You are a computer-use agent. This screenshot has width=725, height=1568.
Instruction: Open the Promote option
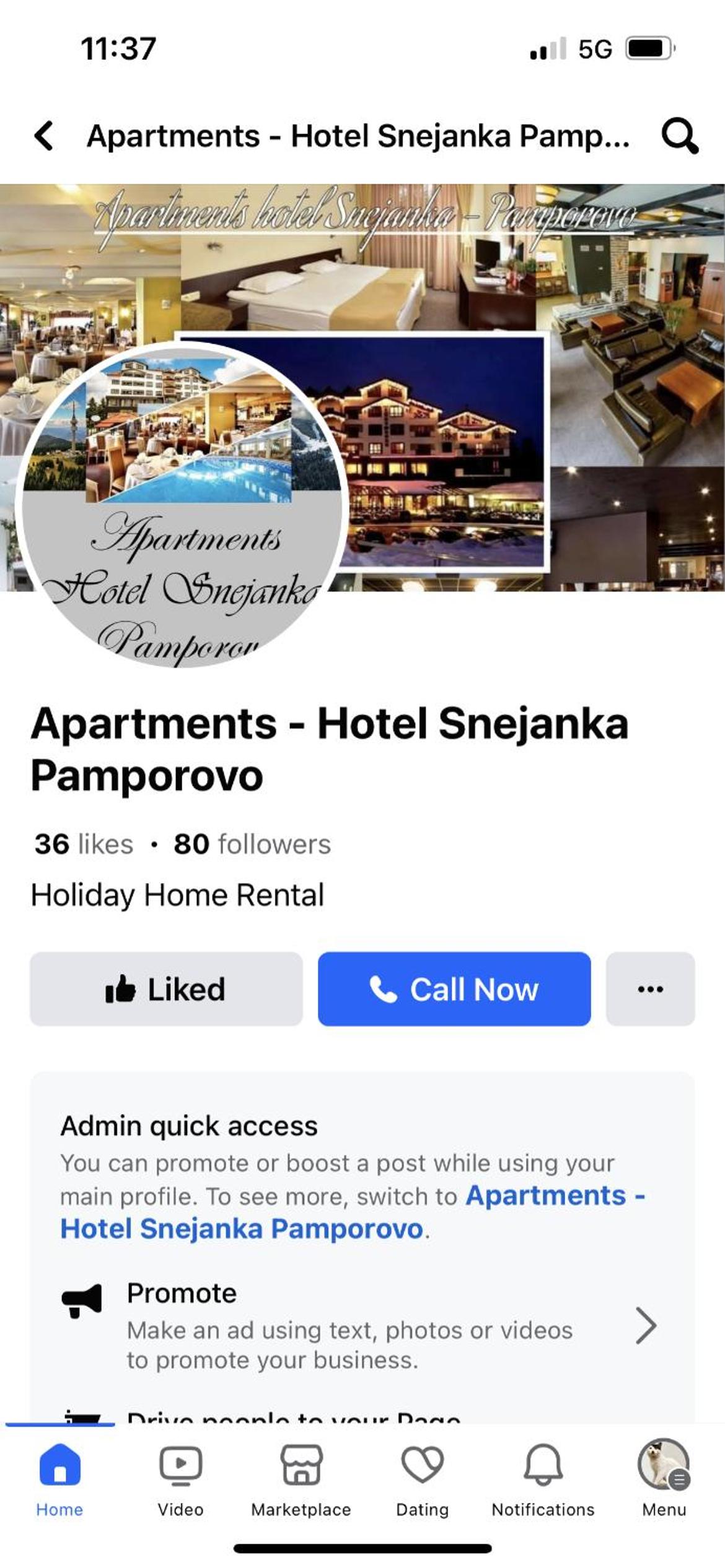(359, 1325)
